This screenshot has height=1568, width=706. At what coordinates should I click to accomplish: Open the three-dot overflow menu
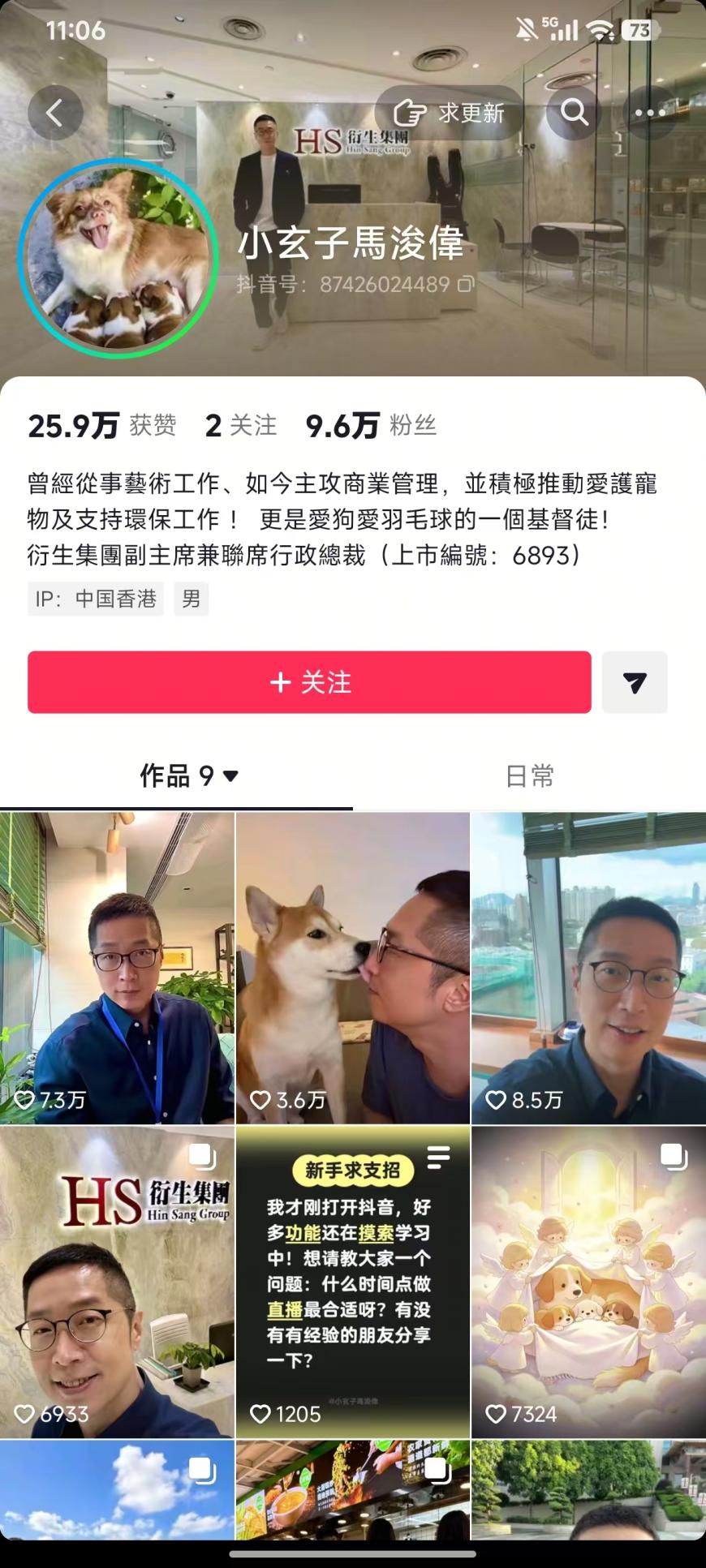click(650, 112)
